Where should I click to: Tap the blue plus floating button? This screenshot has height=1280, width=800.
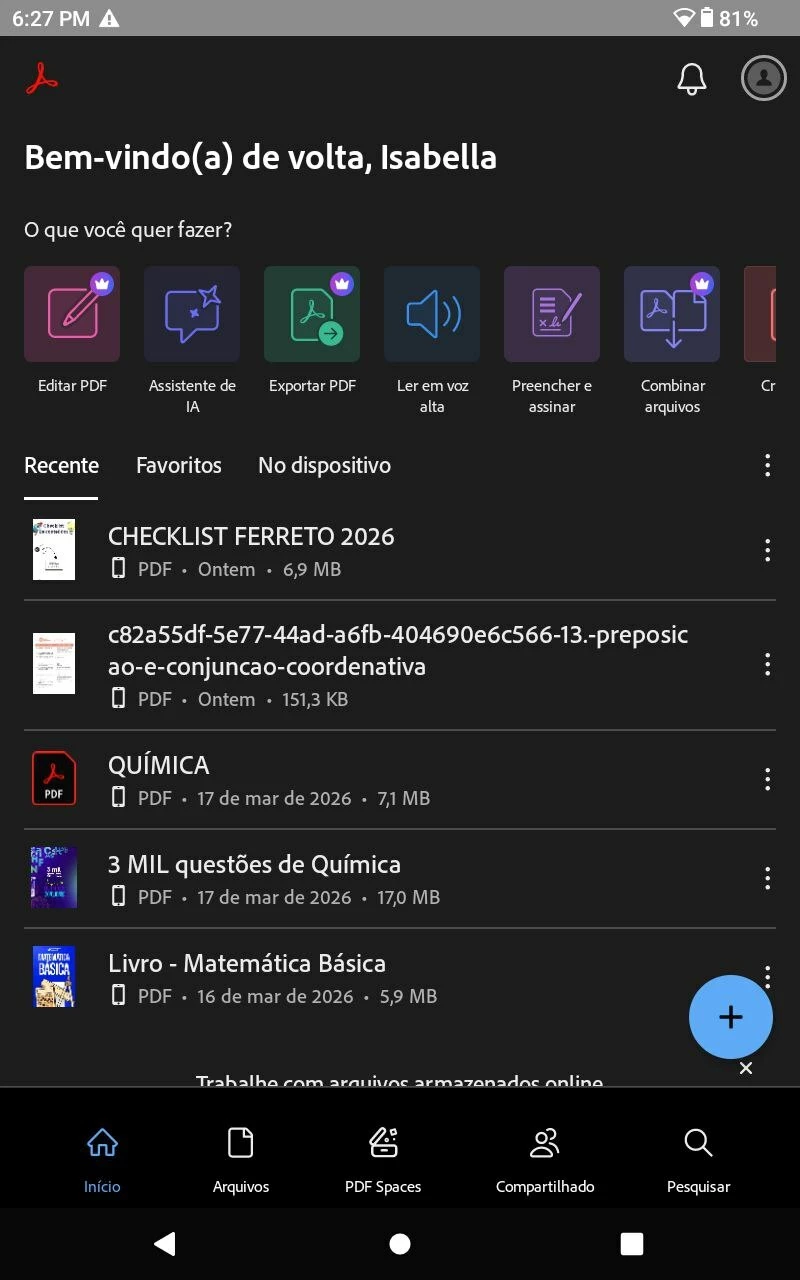click(731, 1017)
